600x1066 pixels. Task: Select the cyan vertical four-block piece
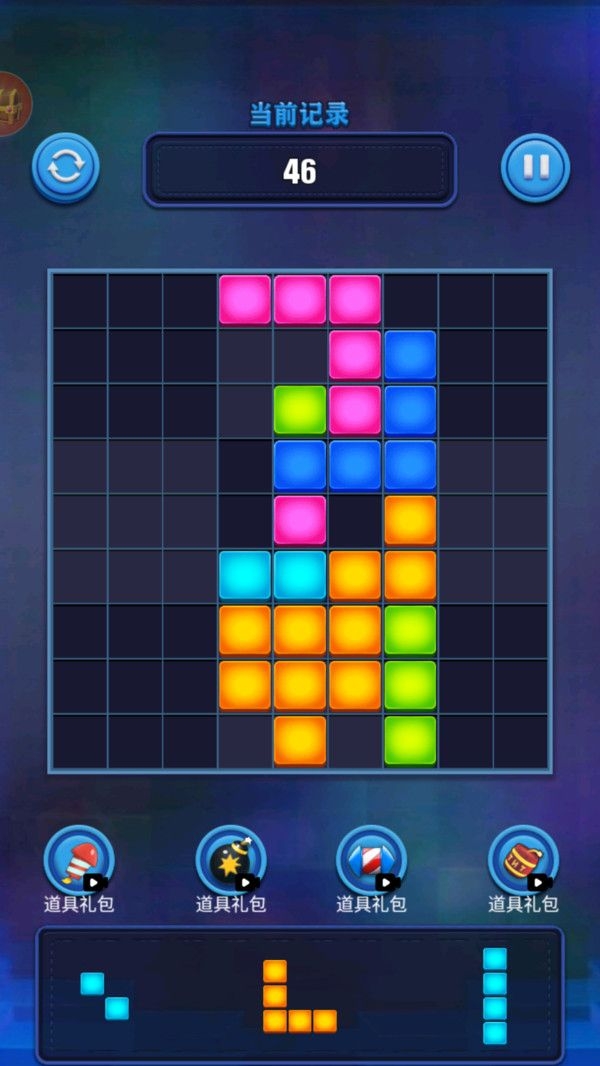tap(495, 995)
